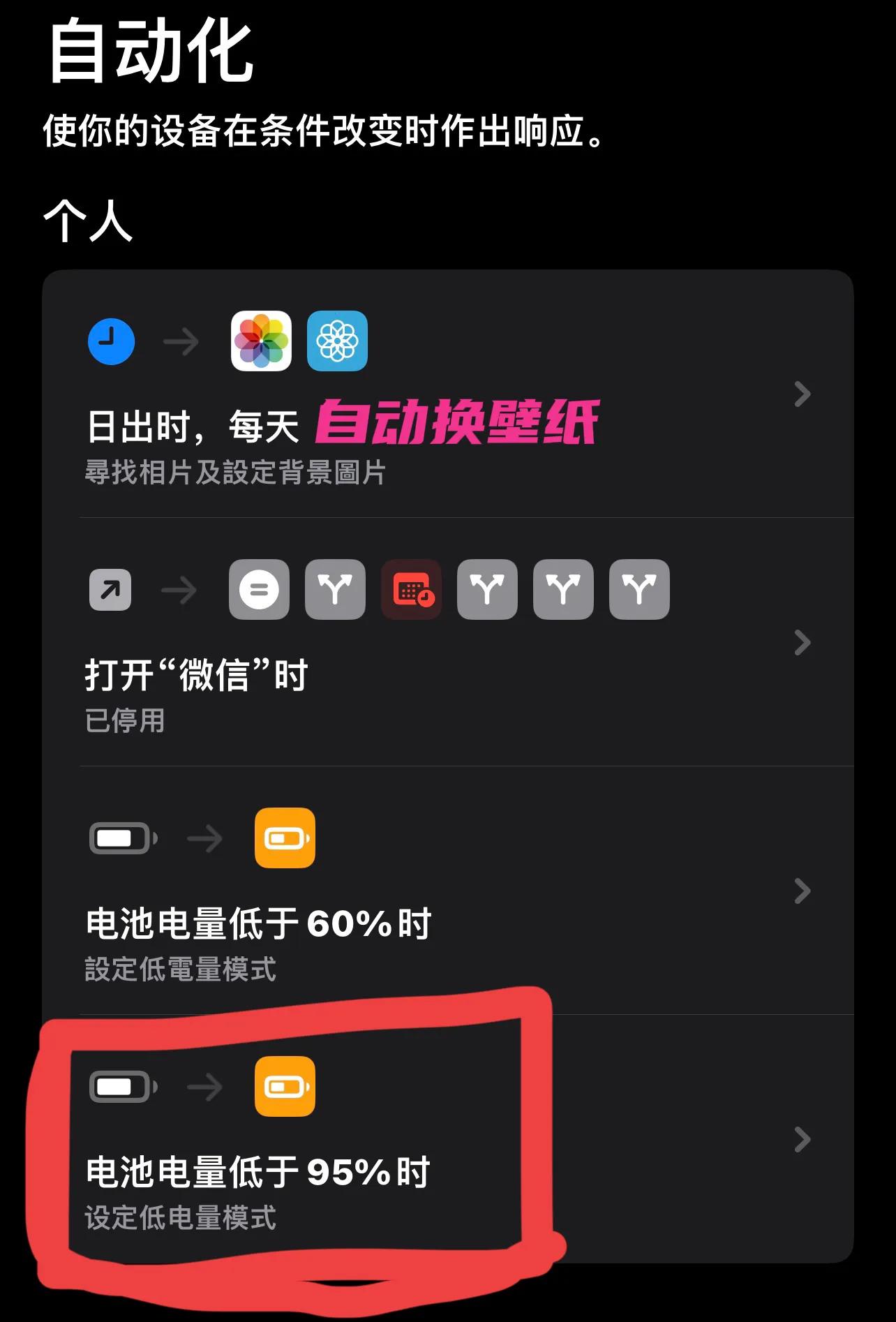
Task: Click the arrow icon between clock and Photos
Action: 180,341
